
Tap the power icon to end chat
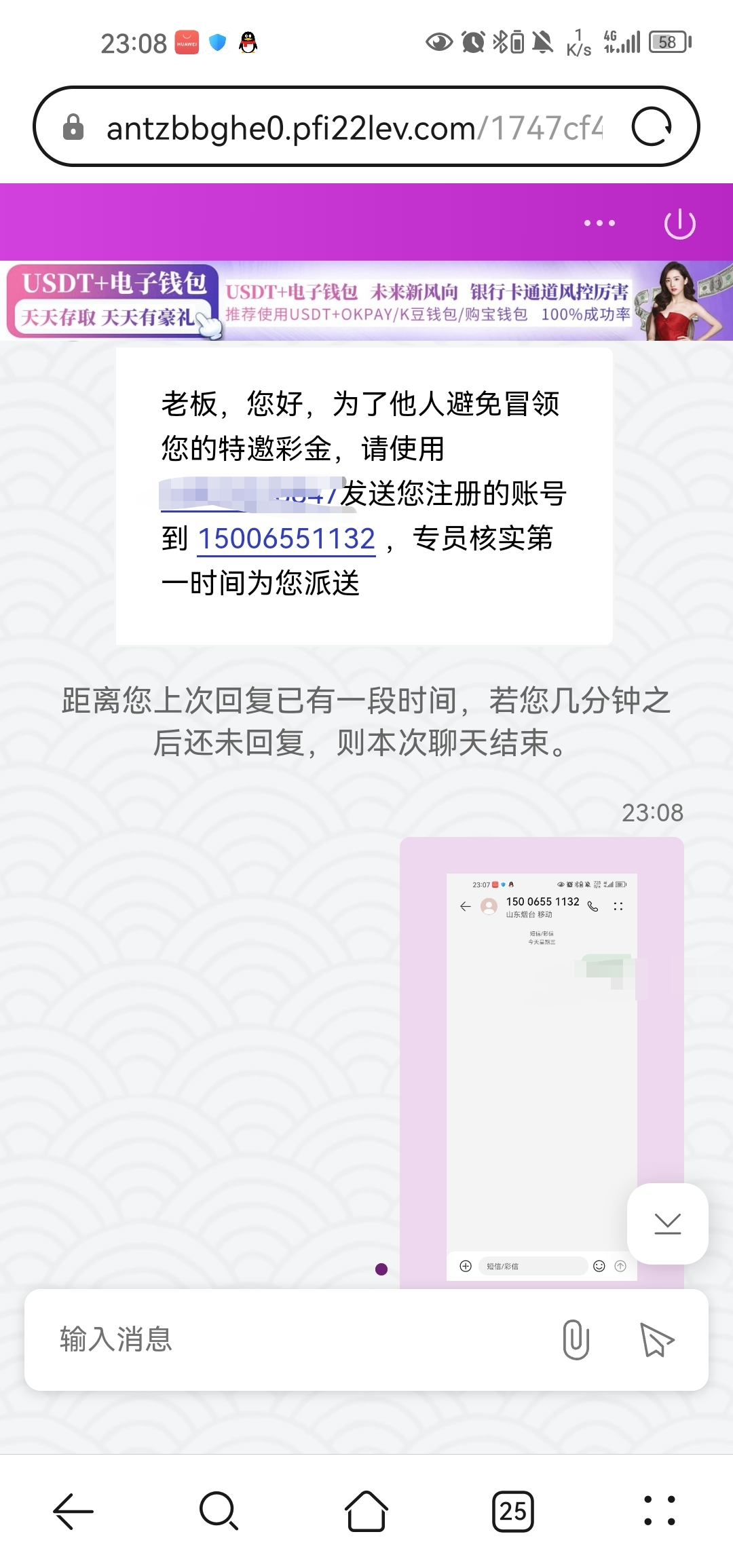(679, 224)
